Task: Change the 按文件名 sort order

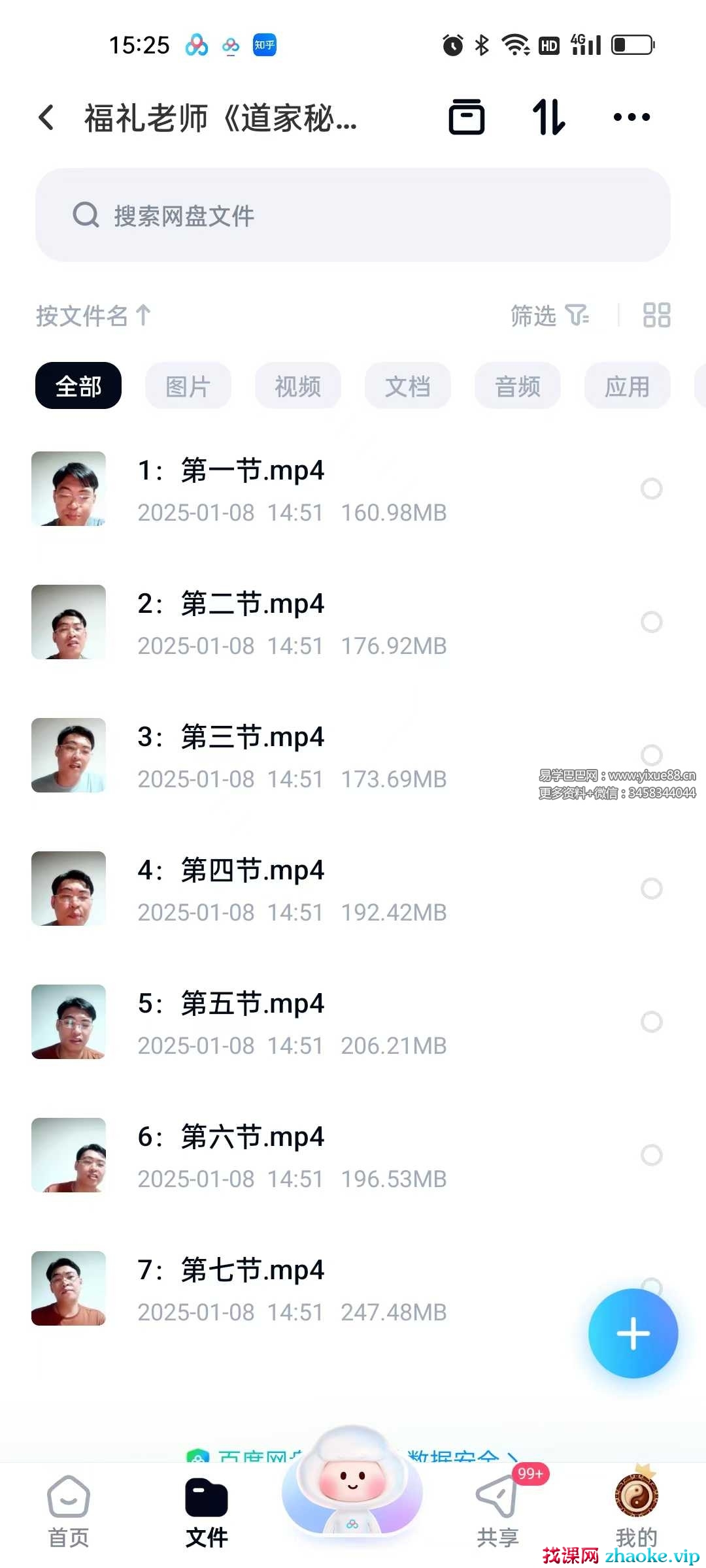Action: (93, 316)
